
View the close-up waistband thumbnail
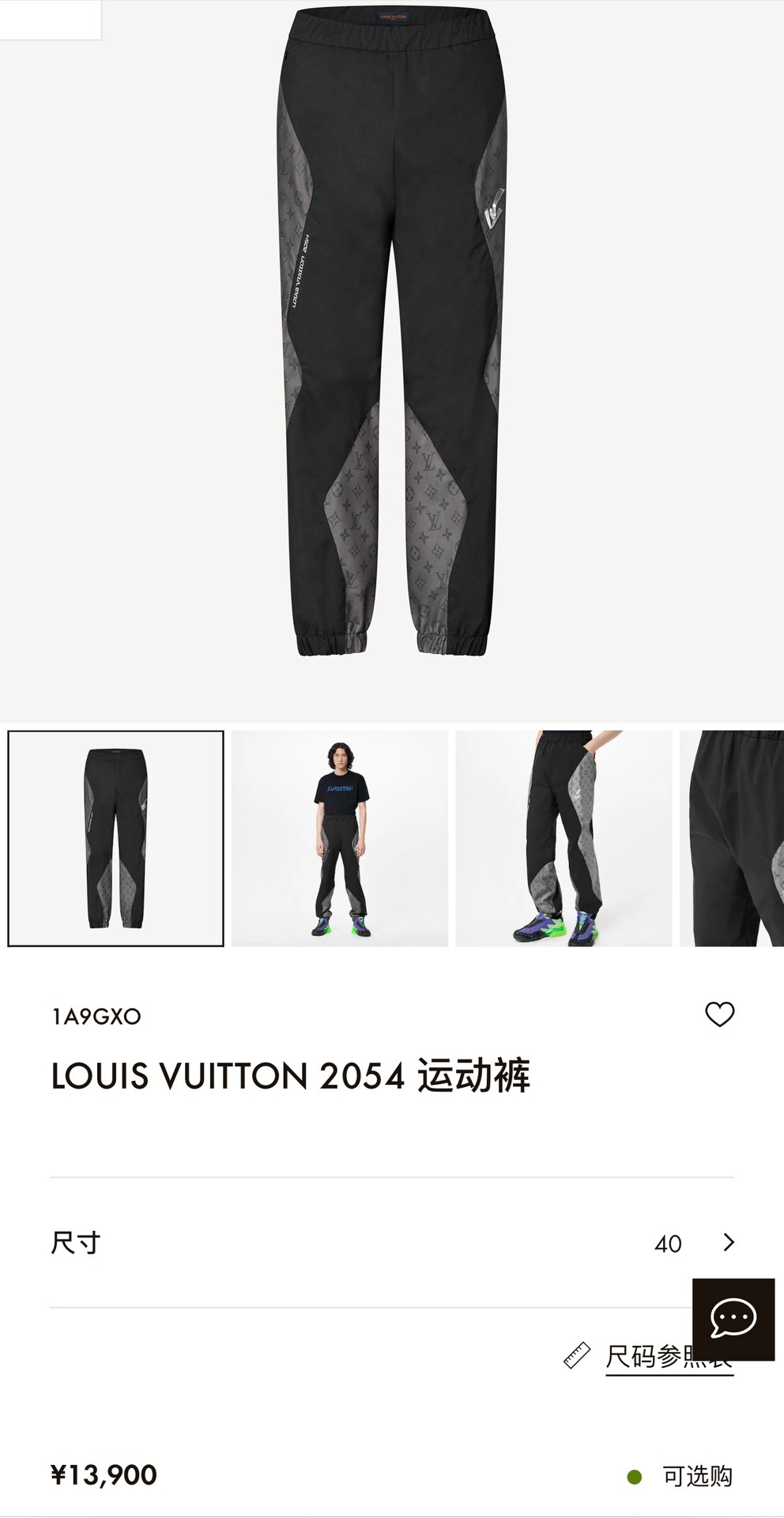point(732,839)
